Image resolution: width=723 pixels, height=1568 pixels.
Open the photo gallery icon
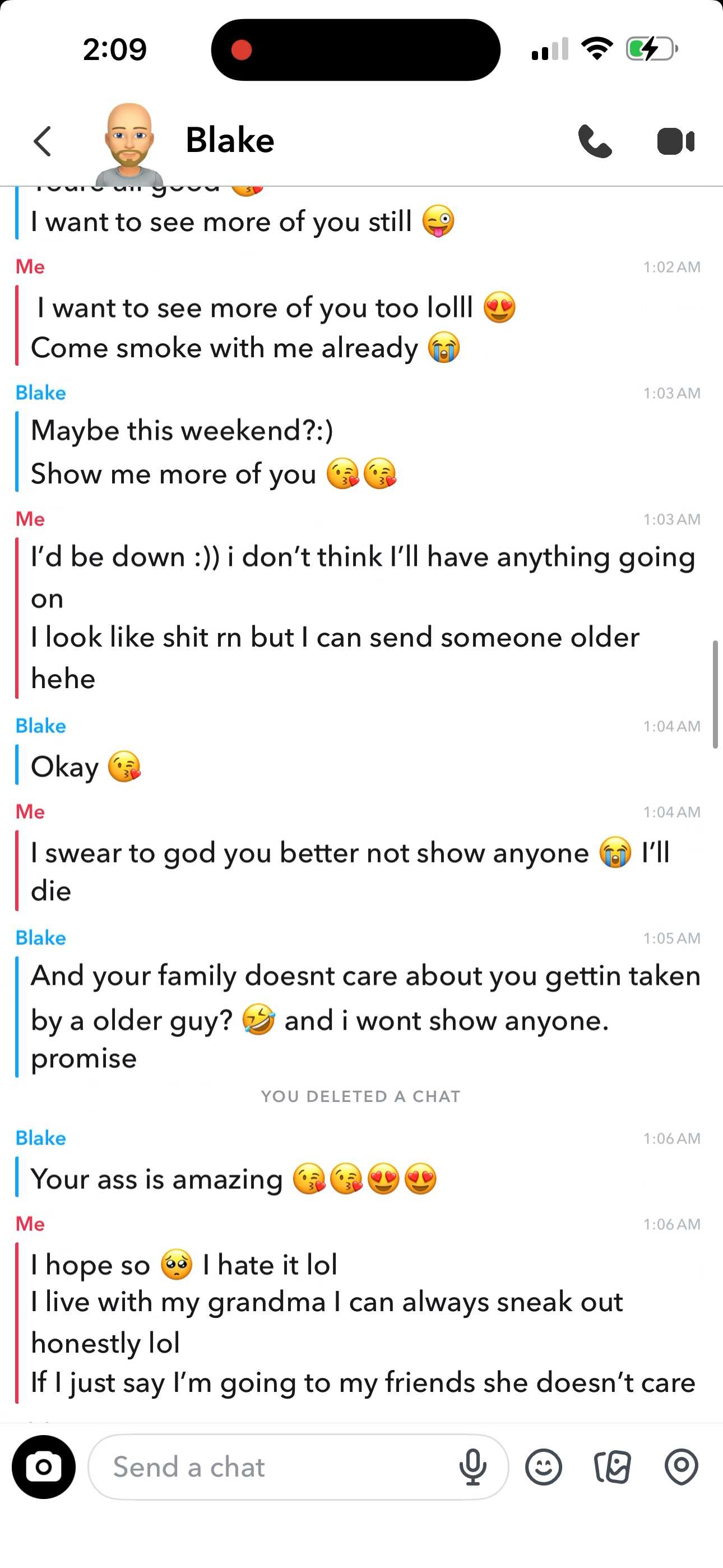(x=612, y=1467)
